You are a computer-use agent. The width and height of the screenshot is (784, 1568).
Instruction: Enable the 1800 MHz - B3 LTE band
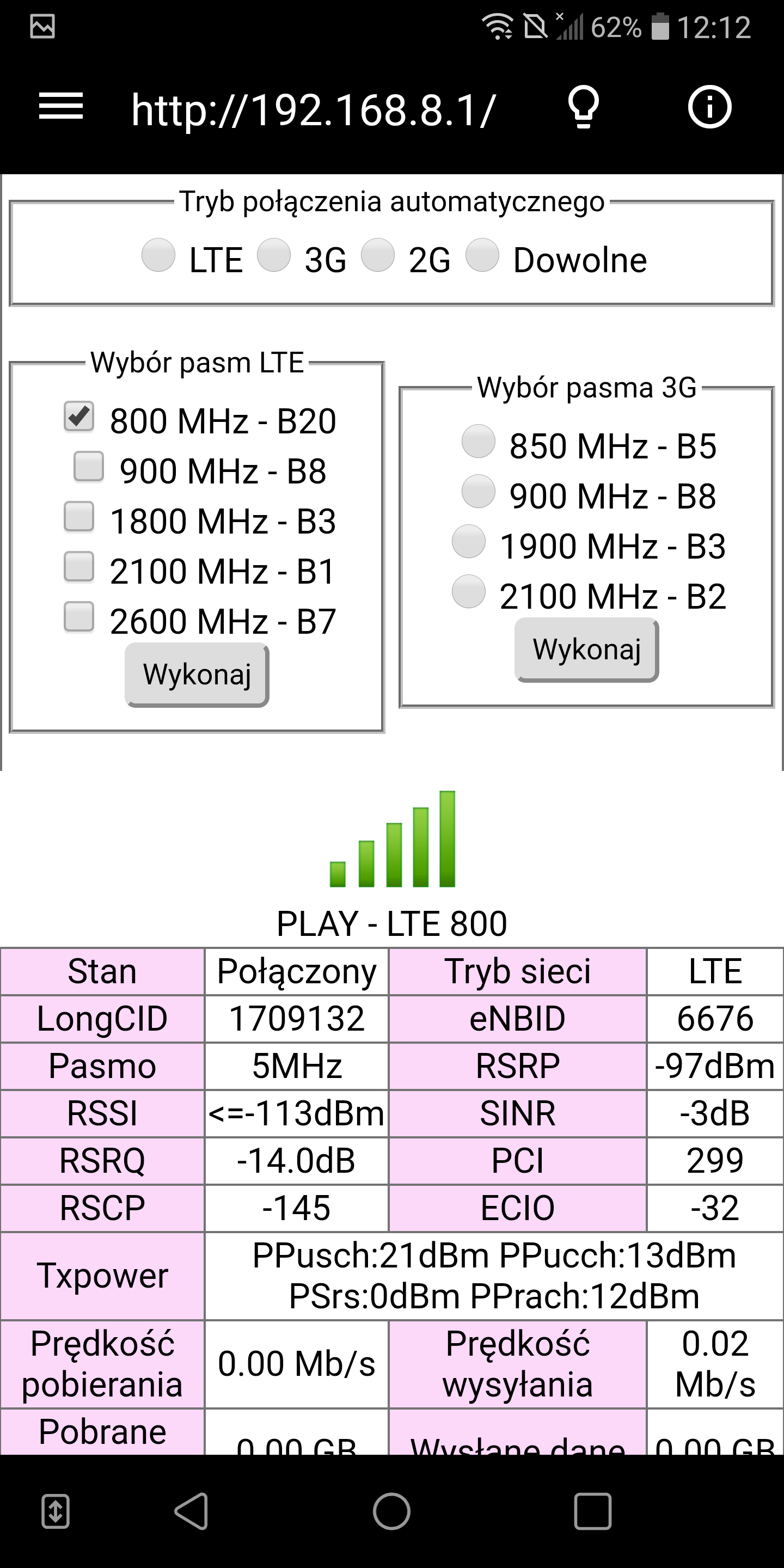pyautogui.click(x=79, y=517)
